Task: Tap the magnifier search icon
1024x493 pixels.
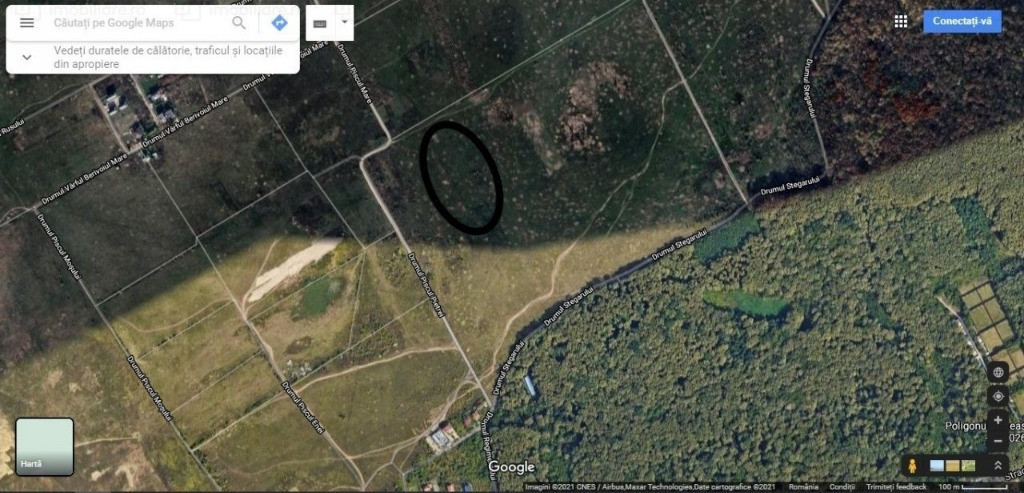Action: [x=239, y=22]
